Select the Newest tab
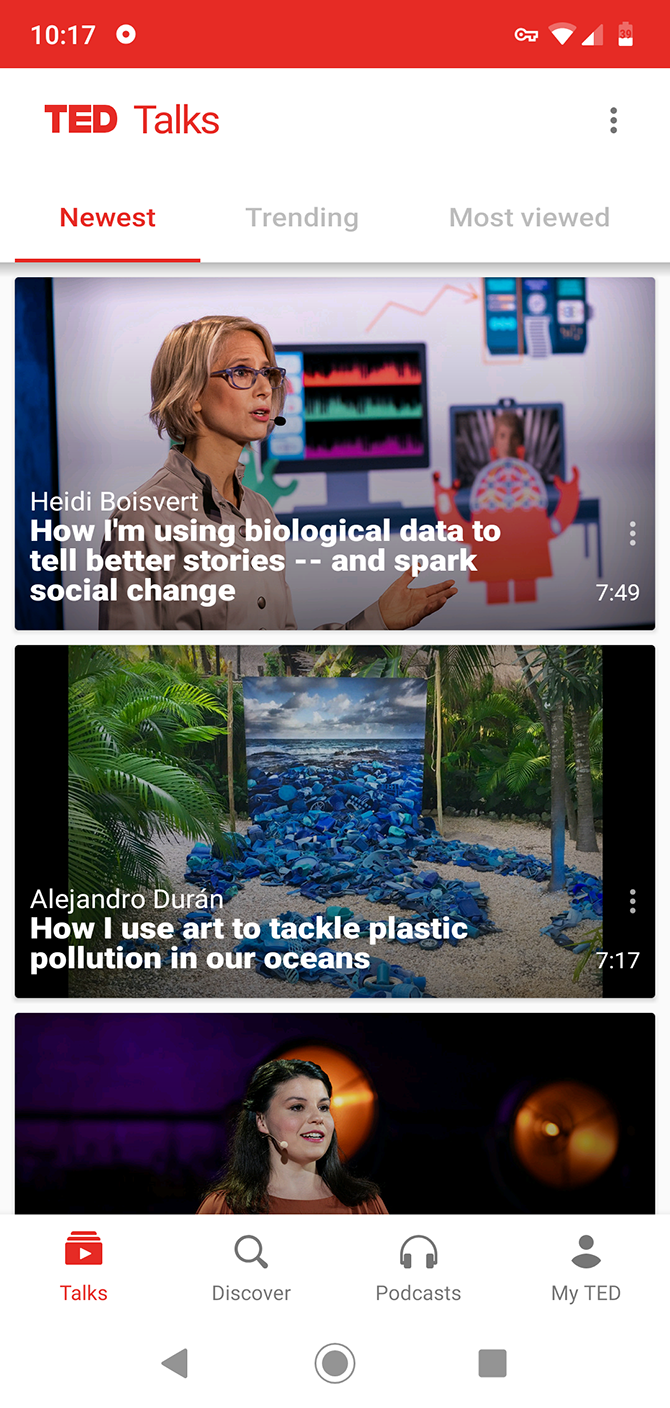The width and height of the screenshot is (670, 1408). (x=108, y=218)
